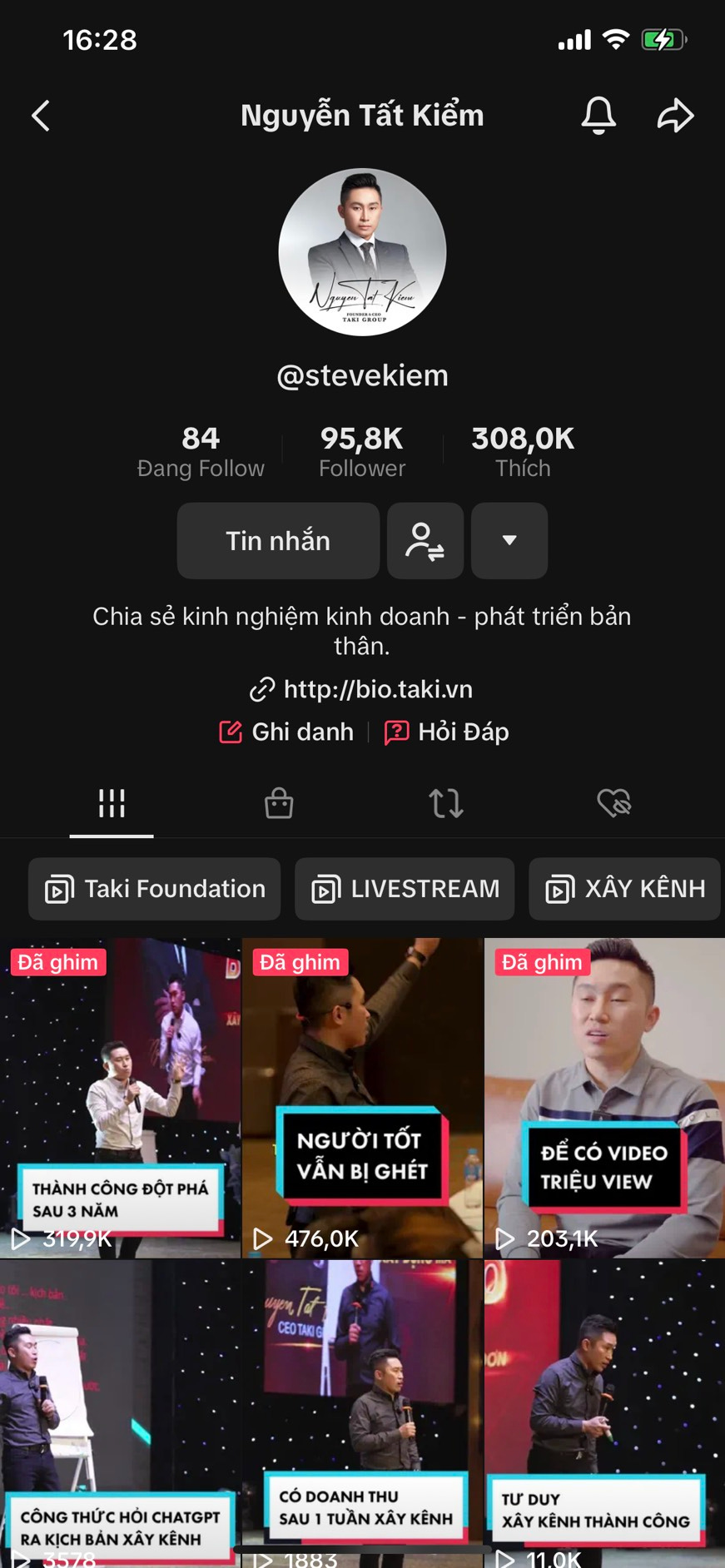
Task: Play the video ĐỂ CÓ VIDEO TRIỆU VIEW
Action: [604, 1099]
